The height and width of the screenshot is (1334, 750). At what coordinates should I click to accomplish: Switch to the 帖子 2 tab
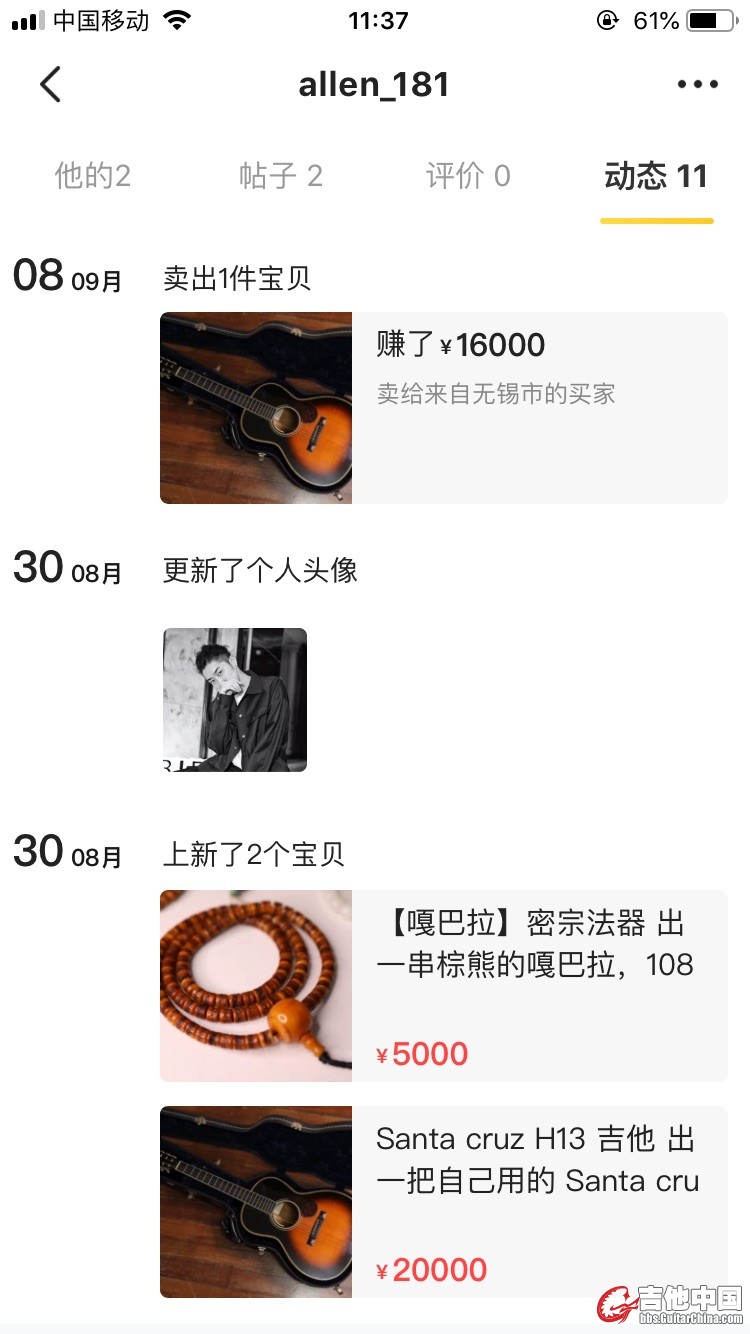tap(280, 177)
